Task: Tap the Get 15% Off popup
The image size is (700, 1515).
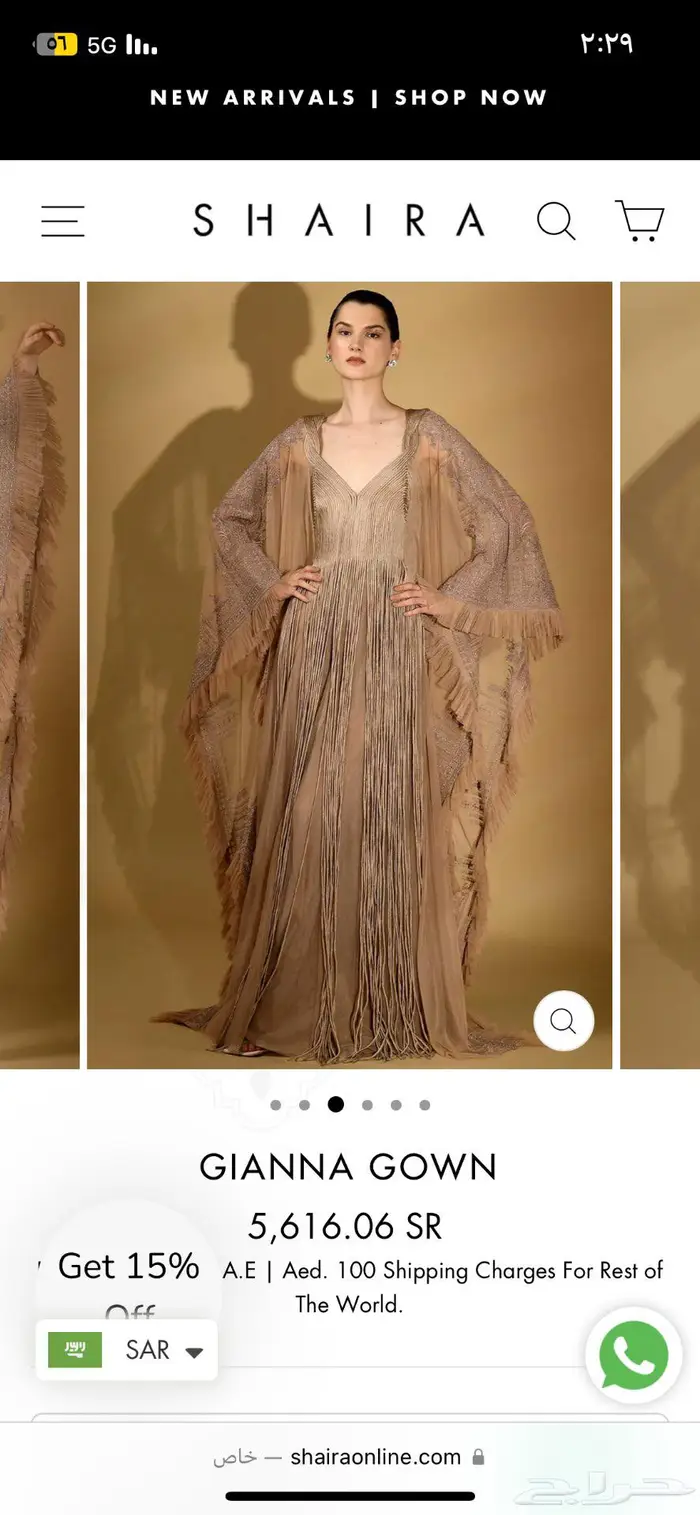Action: [128, 1268]
